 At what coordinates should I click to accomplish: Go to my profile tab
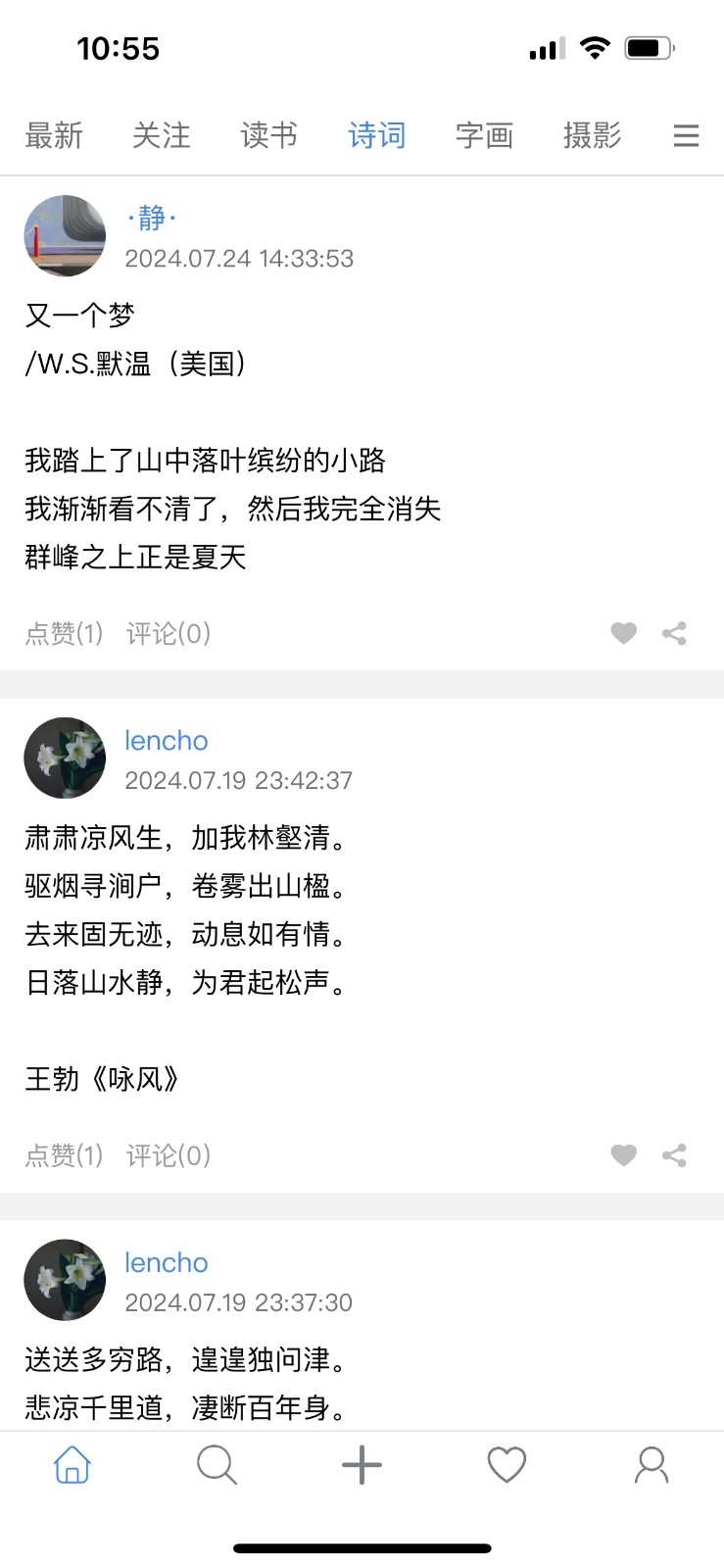(652, 1466)
